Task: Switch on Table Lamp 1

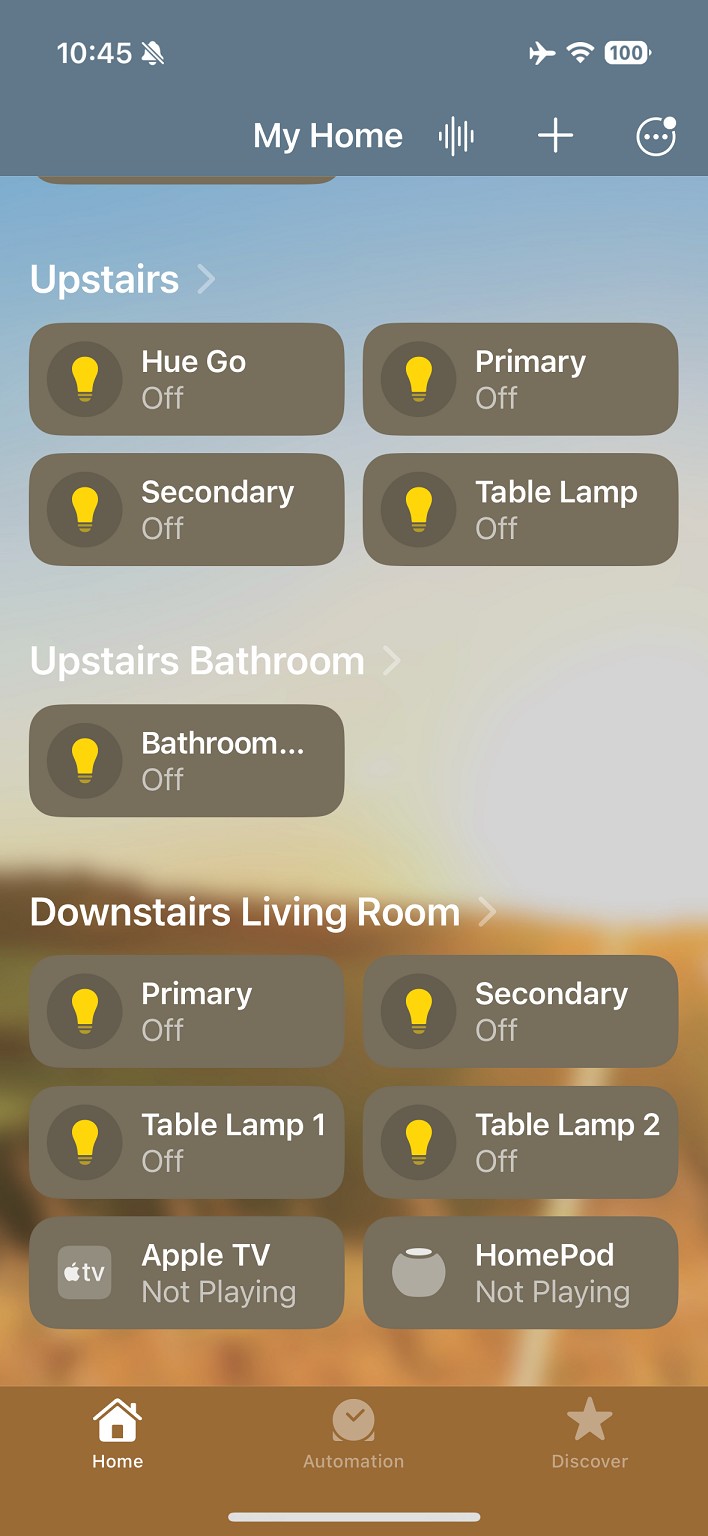Action: [85, 1142]
